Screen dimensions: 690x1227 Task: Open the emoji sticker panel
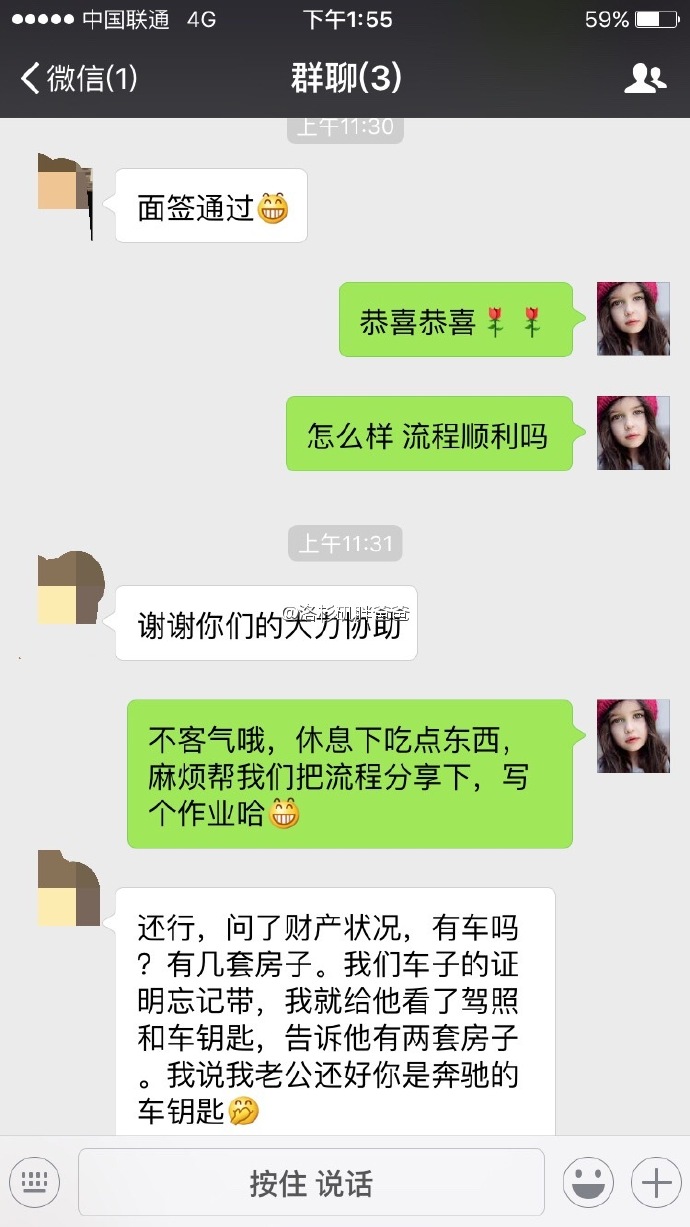[587, 1182]
